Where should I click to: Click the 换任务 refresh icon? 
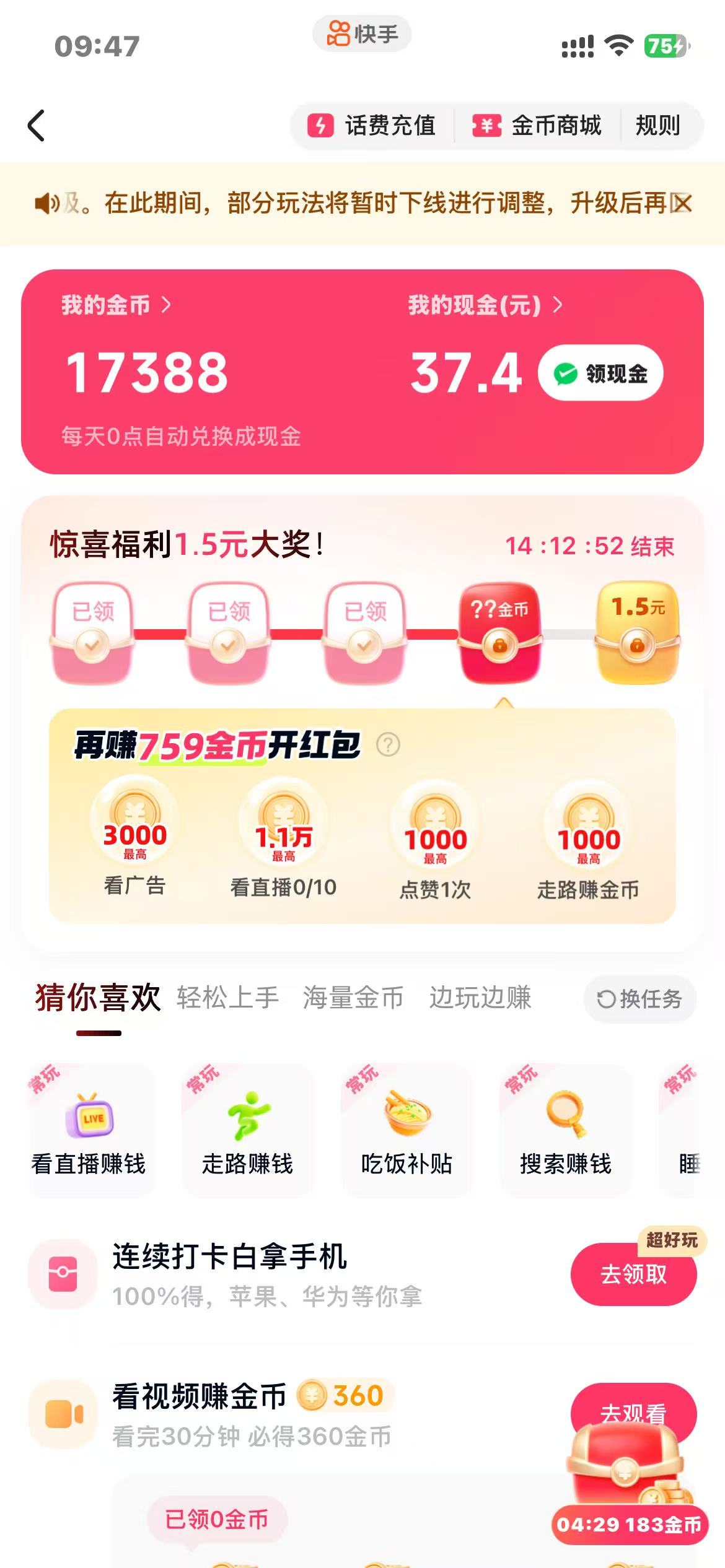click(x=640, y=999)
